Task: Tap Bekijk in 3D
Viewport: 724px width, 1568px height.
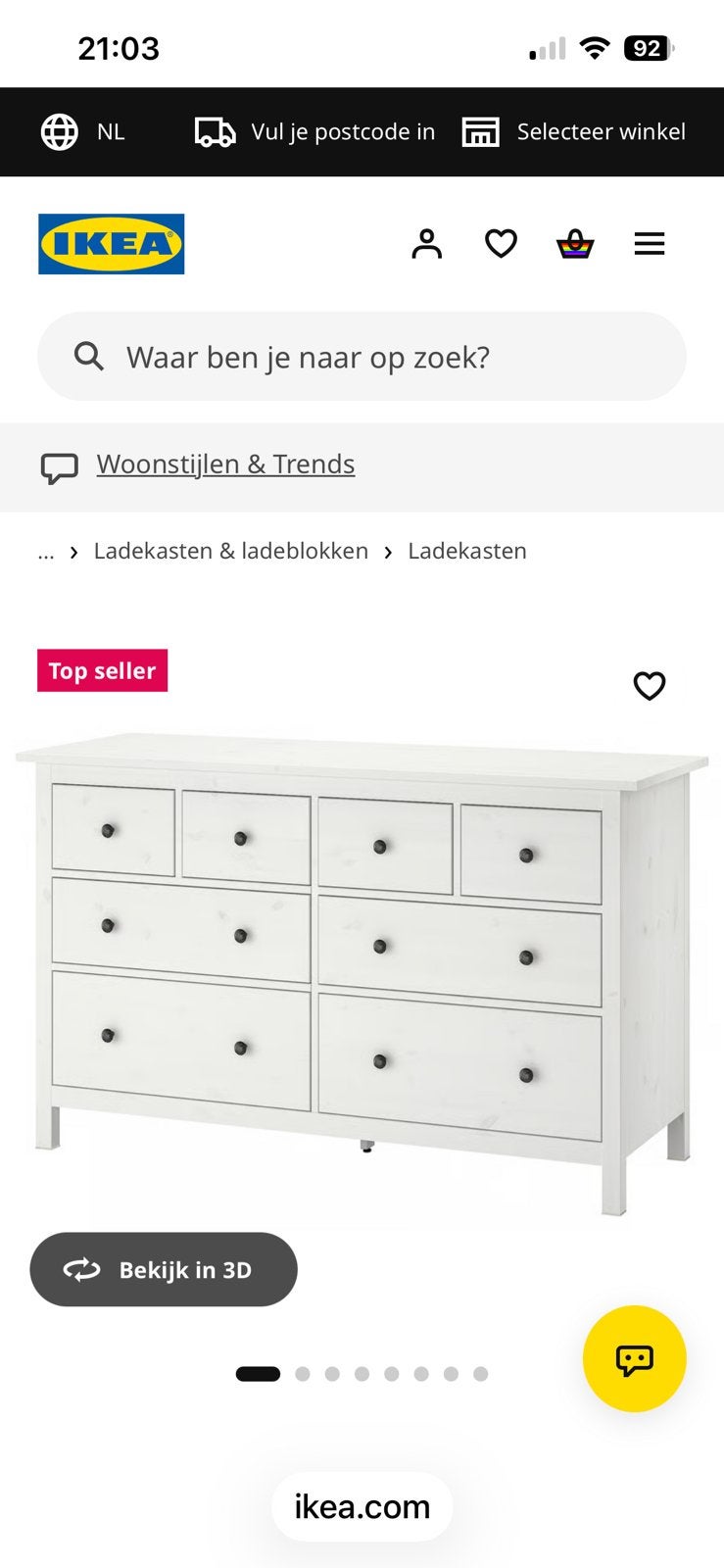Action: 164,1269
